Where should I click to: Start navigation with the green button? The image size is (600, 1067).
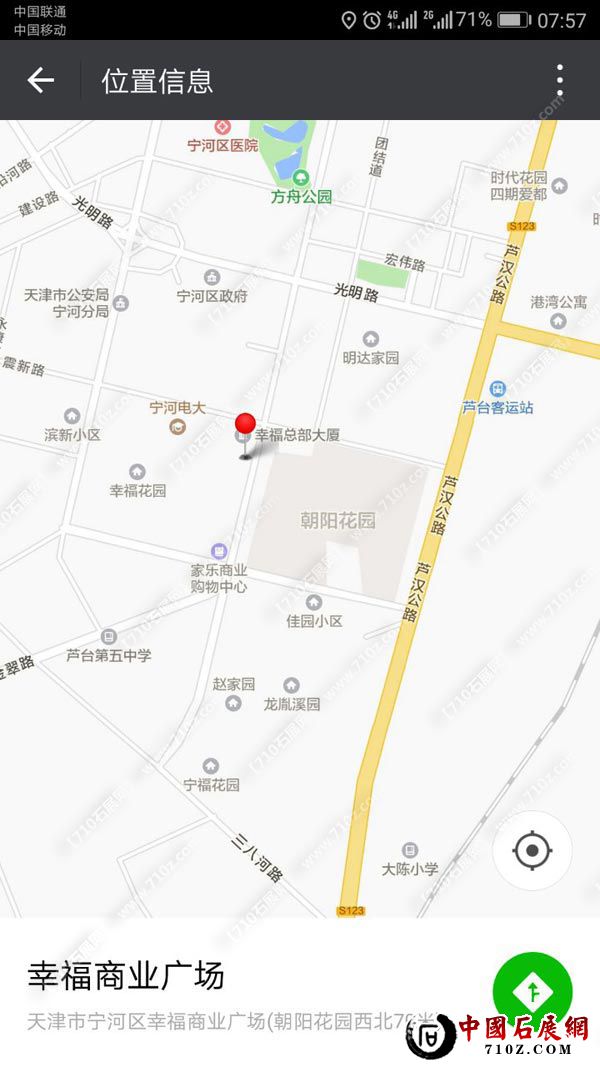[532, 990]
